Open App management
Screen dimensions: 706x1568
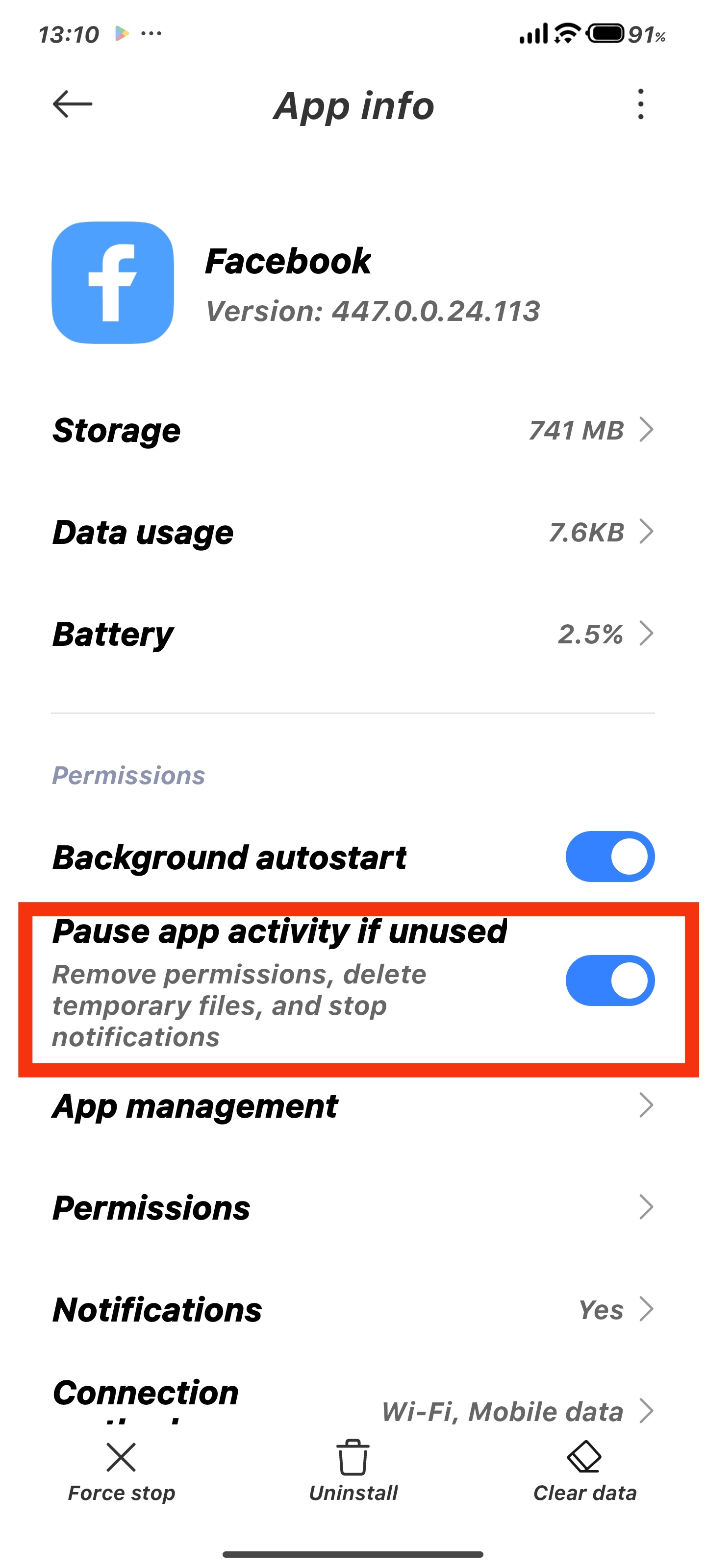353,1105
